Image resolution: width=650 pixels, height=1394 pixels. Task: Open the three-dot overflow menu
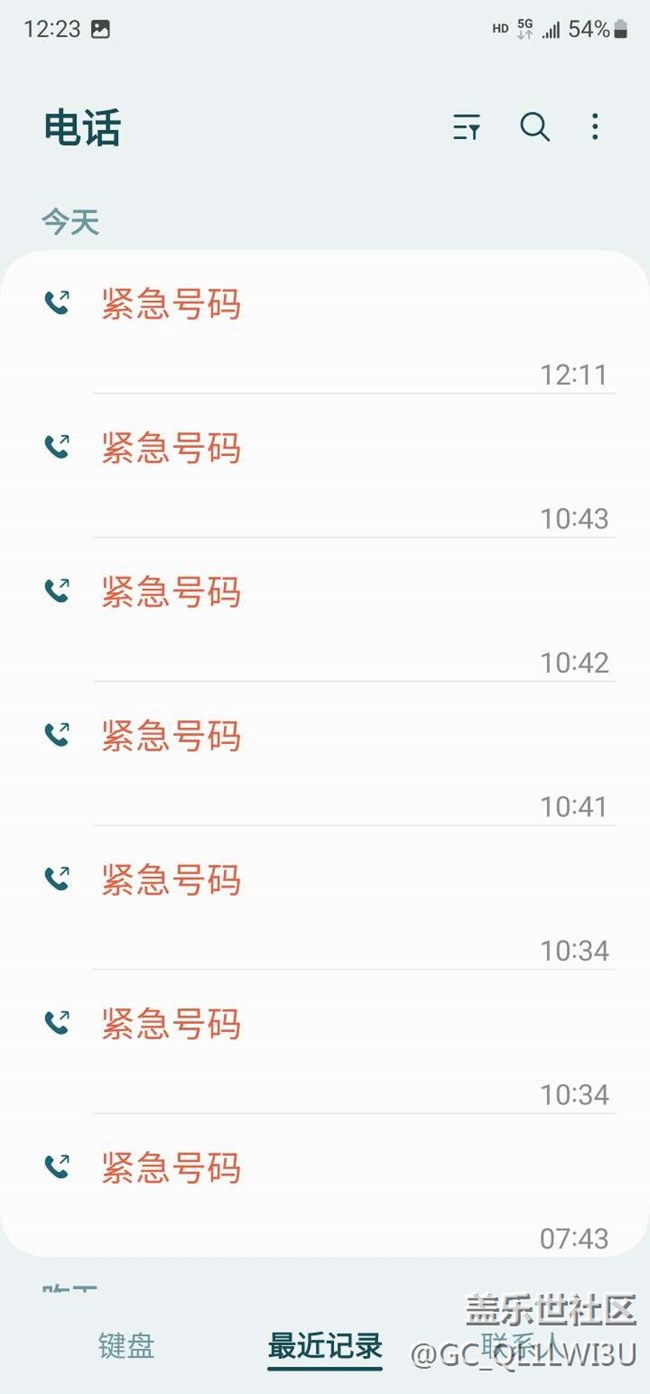click(x=595, y=127)
